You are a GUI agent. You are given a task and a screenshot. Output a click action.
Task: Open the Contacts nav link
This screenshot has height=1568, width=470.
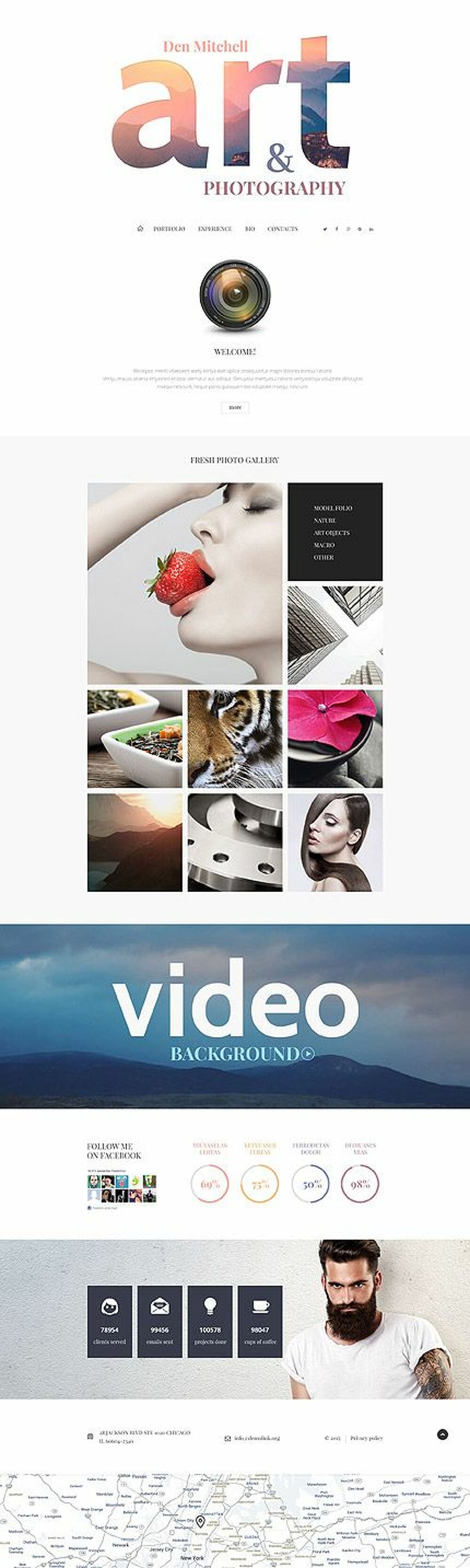click(283, 229)
